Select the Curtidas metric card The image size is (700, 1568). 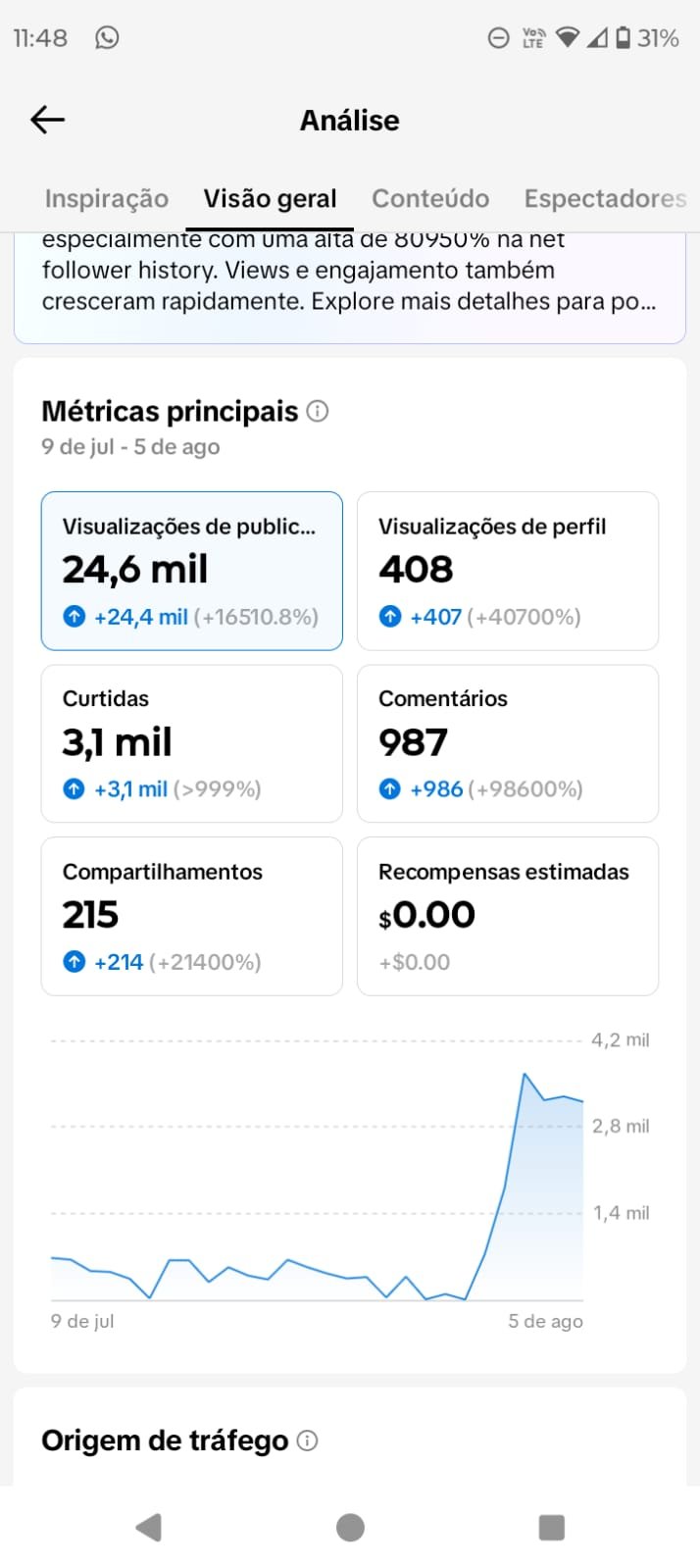[x=191, y=743]
